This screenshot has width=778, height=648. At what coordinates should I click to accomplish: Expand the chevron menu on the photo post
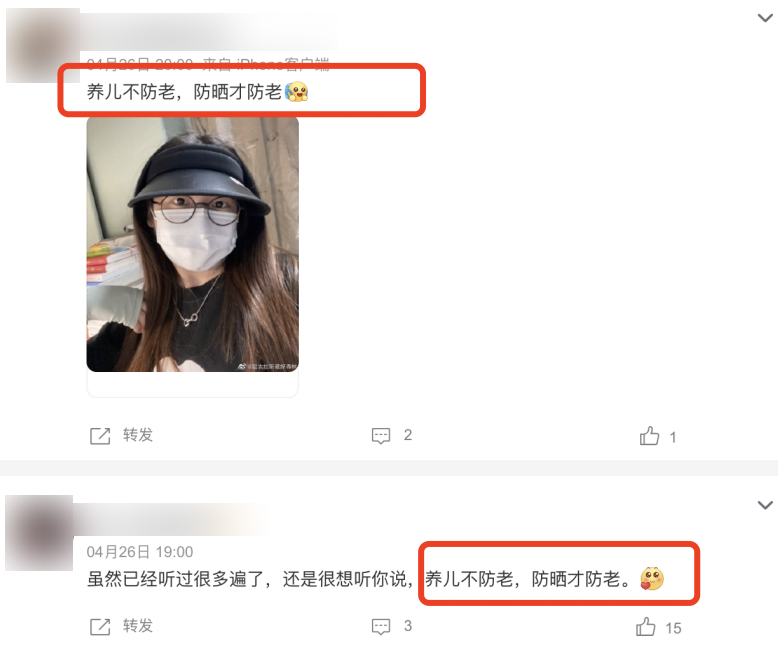tap(765, 18)
